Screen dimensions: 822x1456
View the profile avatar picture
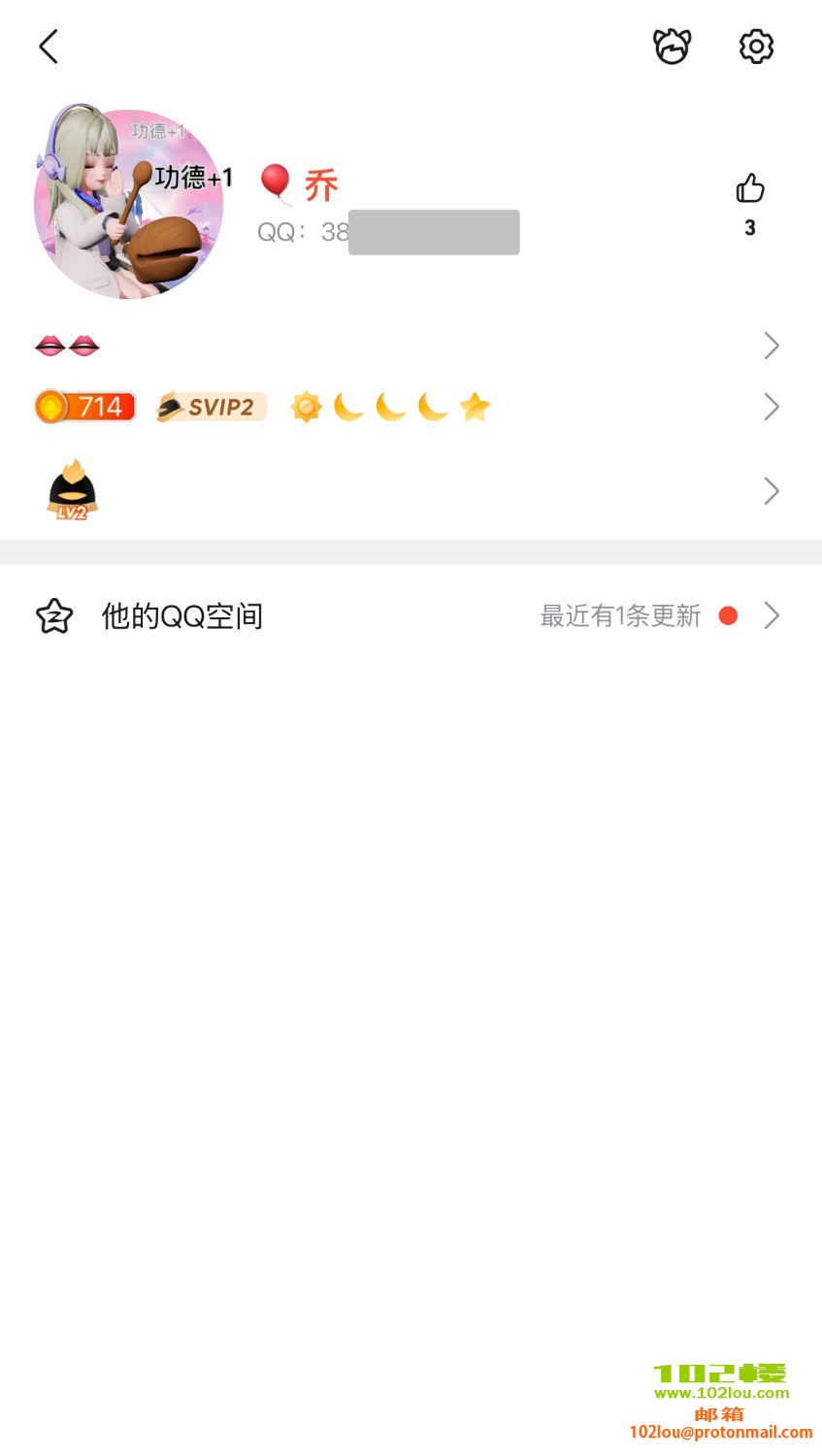129,204
